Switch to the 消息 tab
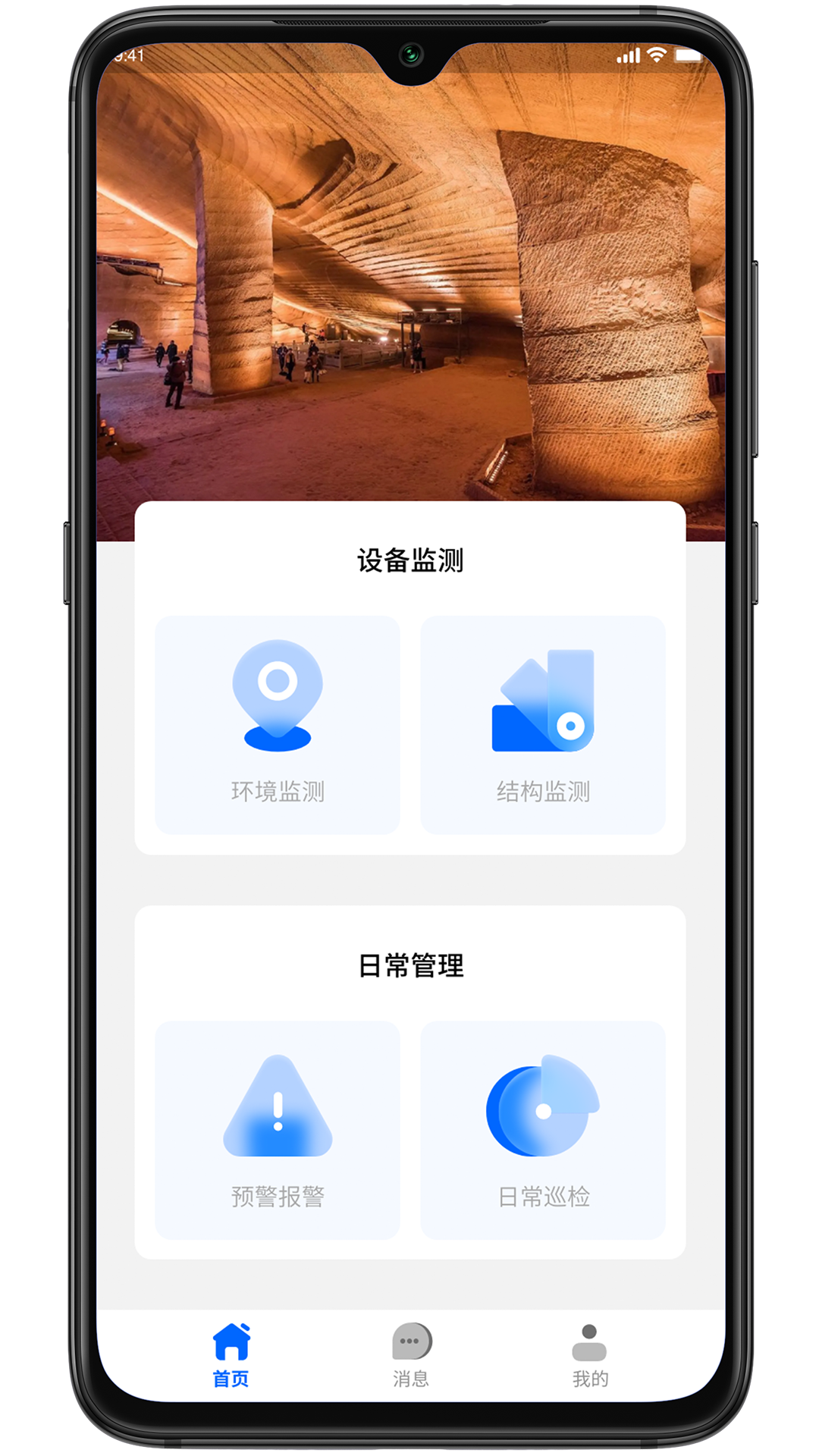The image size is (819, 1456). coord(411,1356)
